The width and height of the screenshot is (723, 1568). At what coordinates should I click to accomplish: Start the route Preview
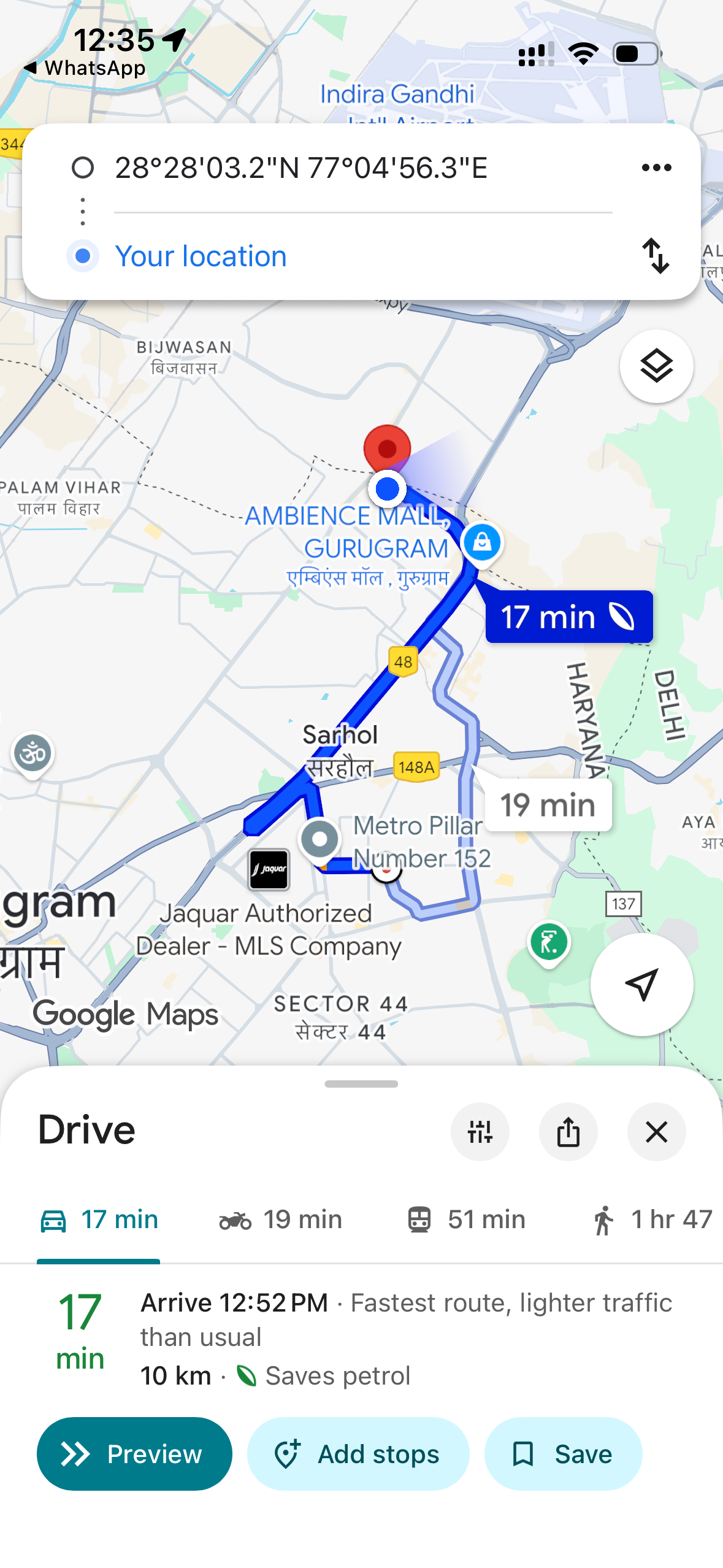pyautogui.click(x=134, y=1454)
